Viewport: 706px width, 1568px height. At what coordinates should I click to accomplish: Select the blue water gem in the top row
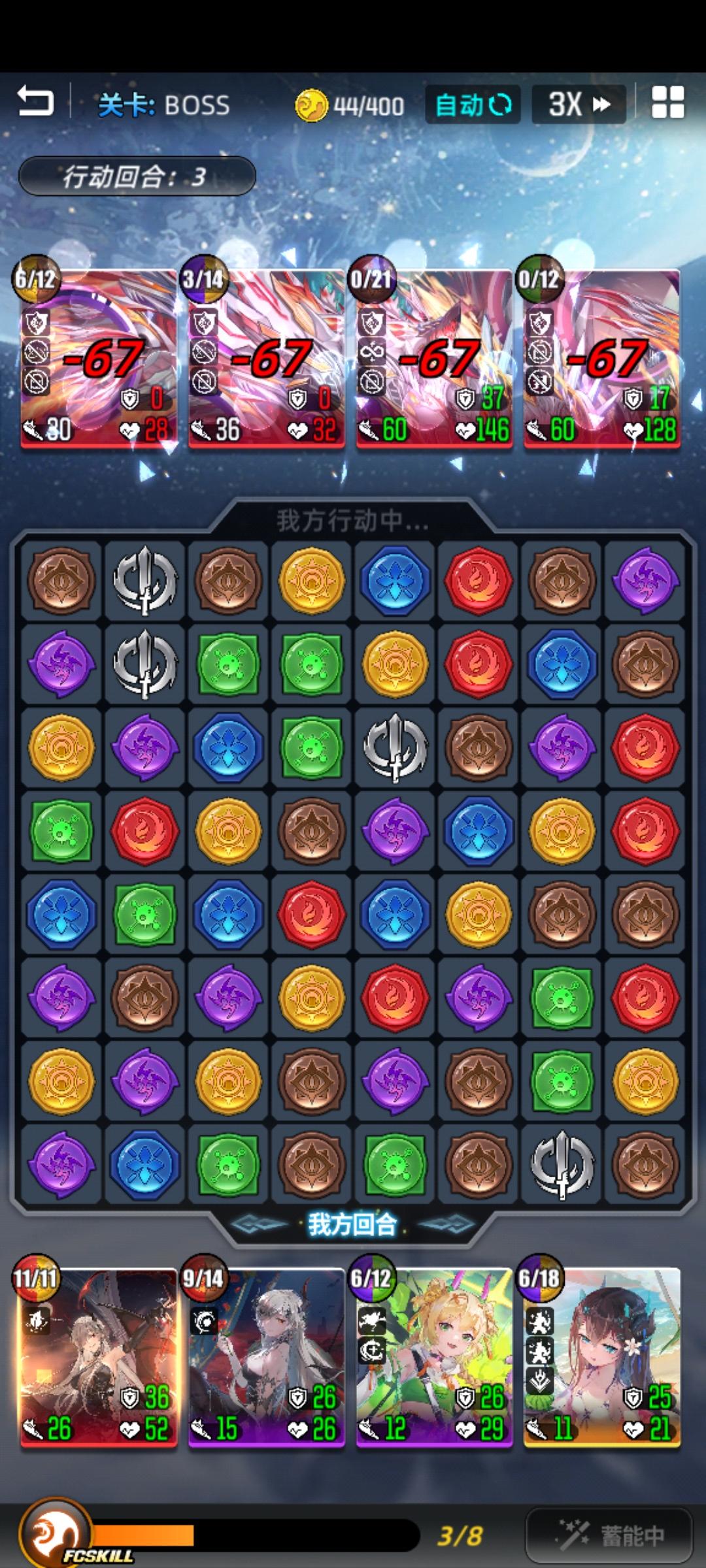394,581
